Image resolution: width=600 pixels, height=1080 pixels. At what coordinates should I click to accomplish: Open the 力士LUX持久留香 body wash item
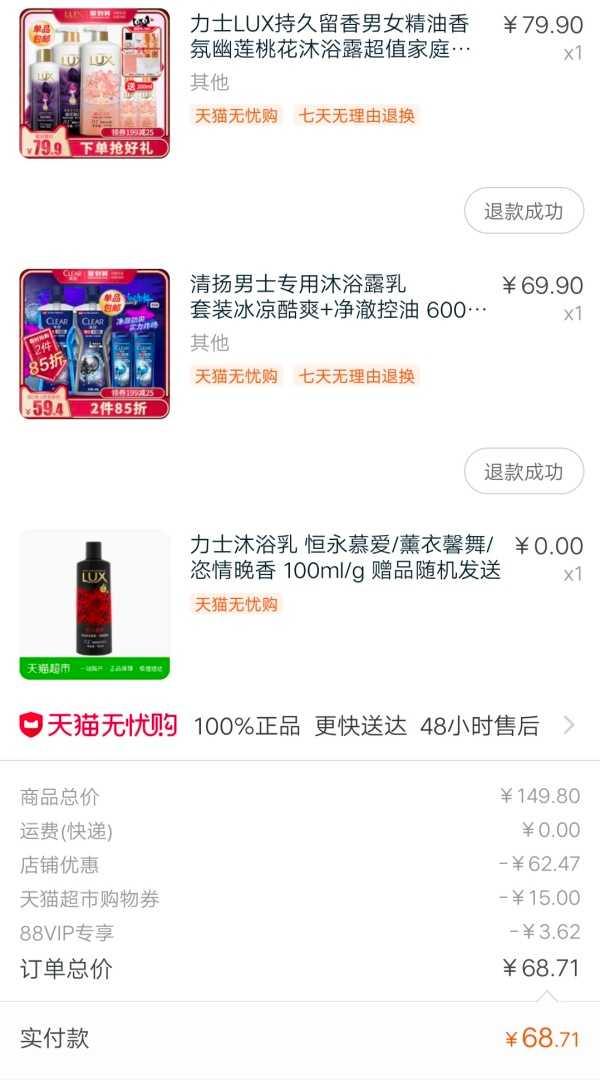click(330, 37)
